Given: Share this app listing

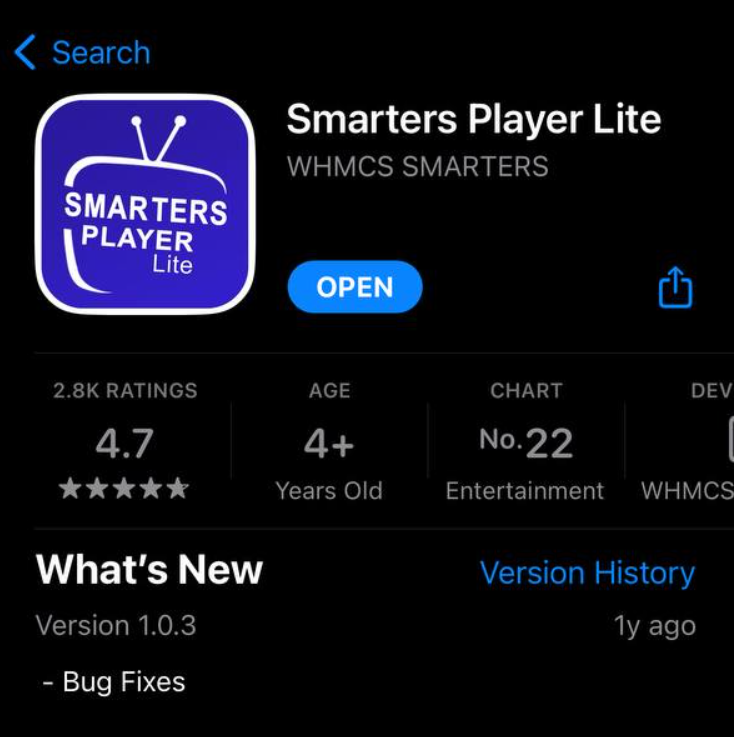Looking at the screenshot, I should 675,288.
